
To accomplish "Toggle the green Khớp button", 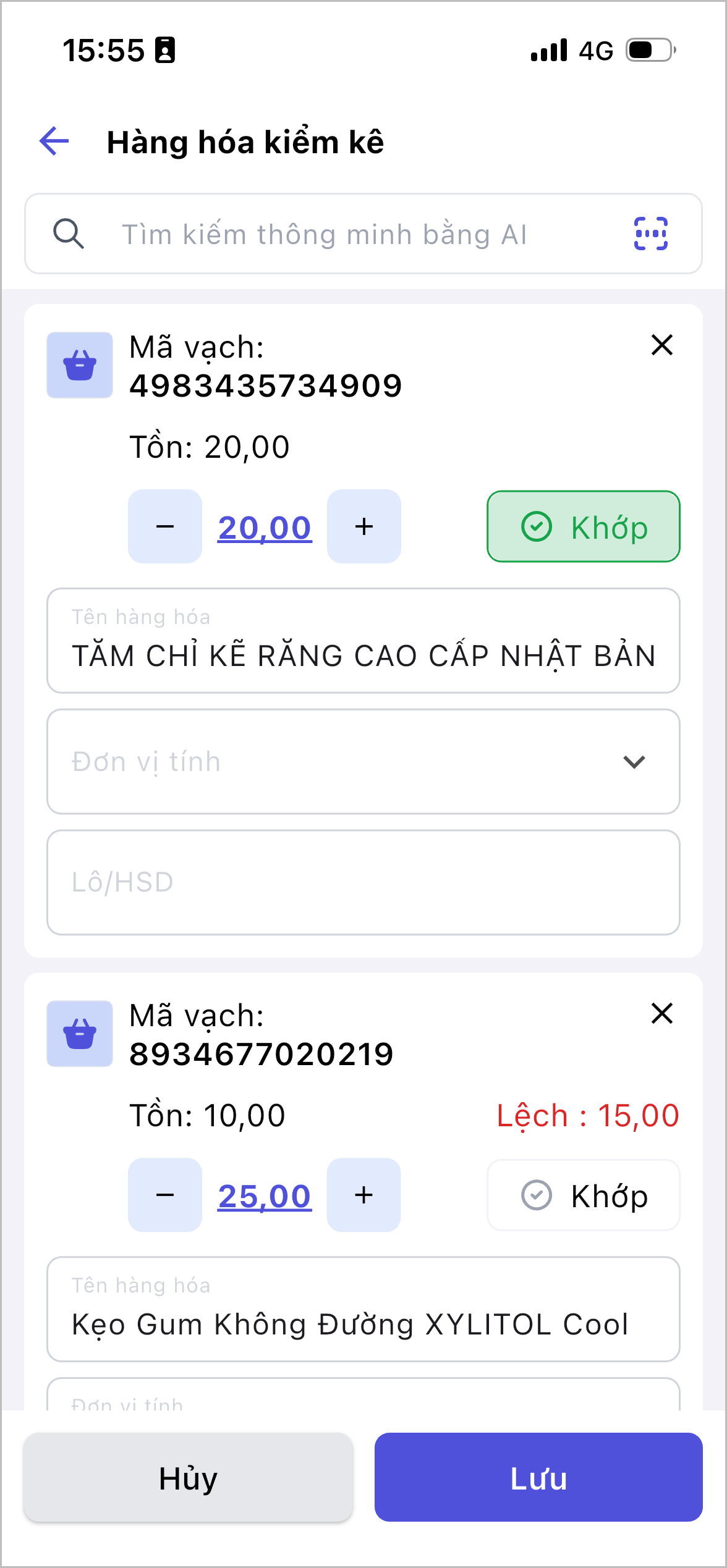I will [583, 526].
